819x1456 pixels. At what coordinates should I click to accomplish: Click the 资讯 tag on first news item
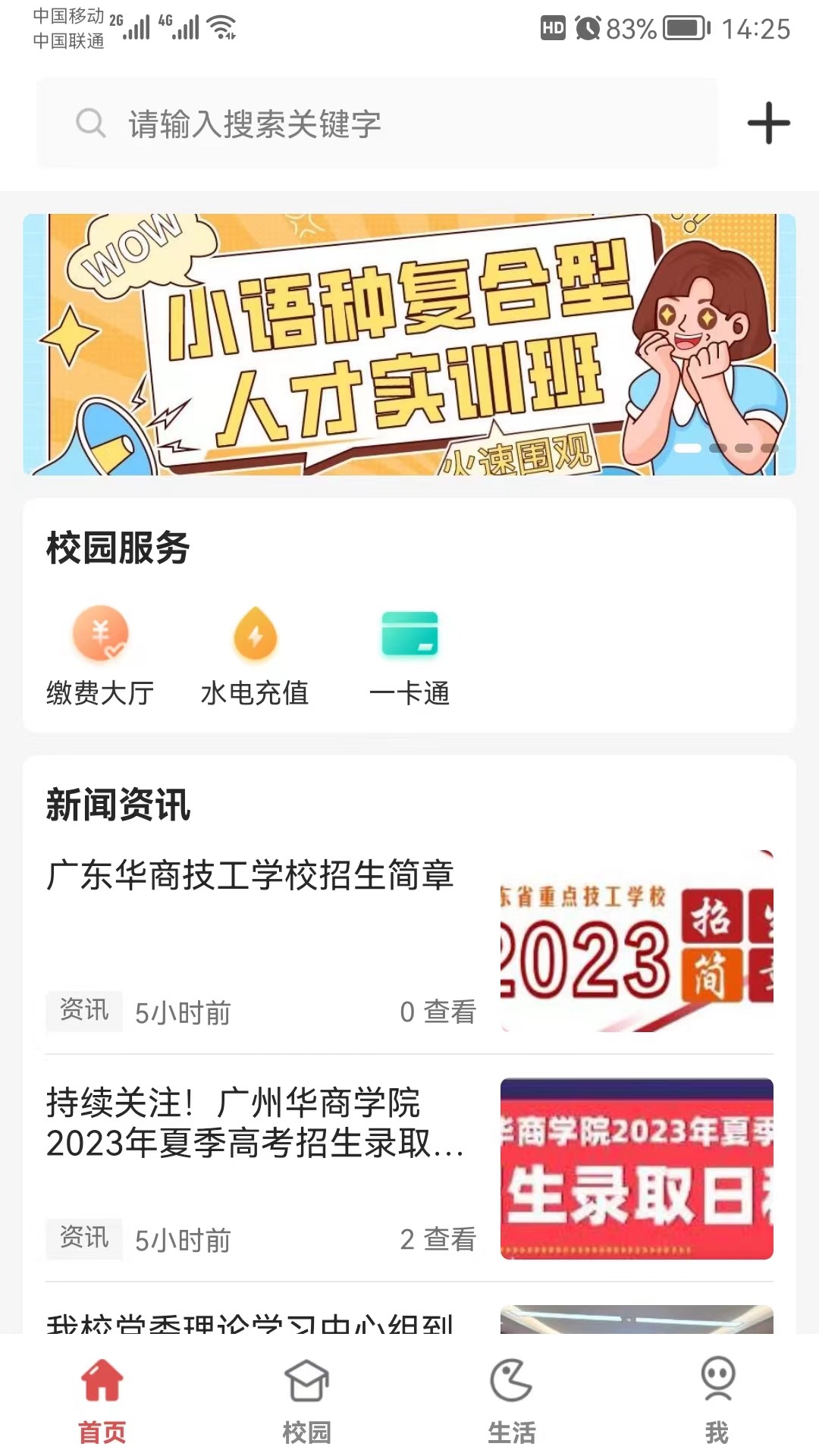point(83,1010)
